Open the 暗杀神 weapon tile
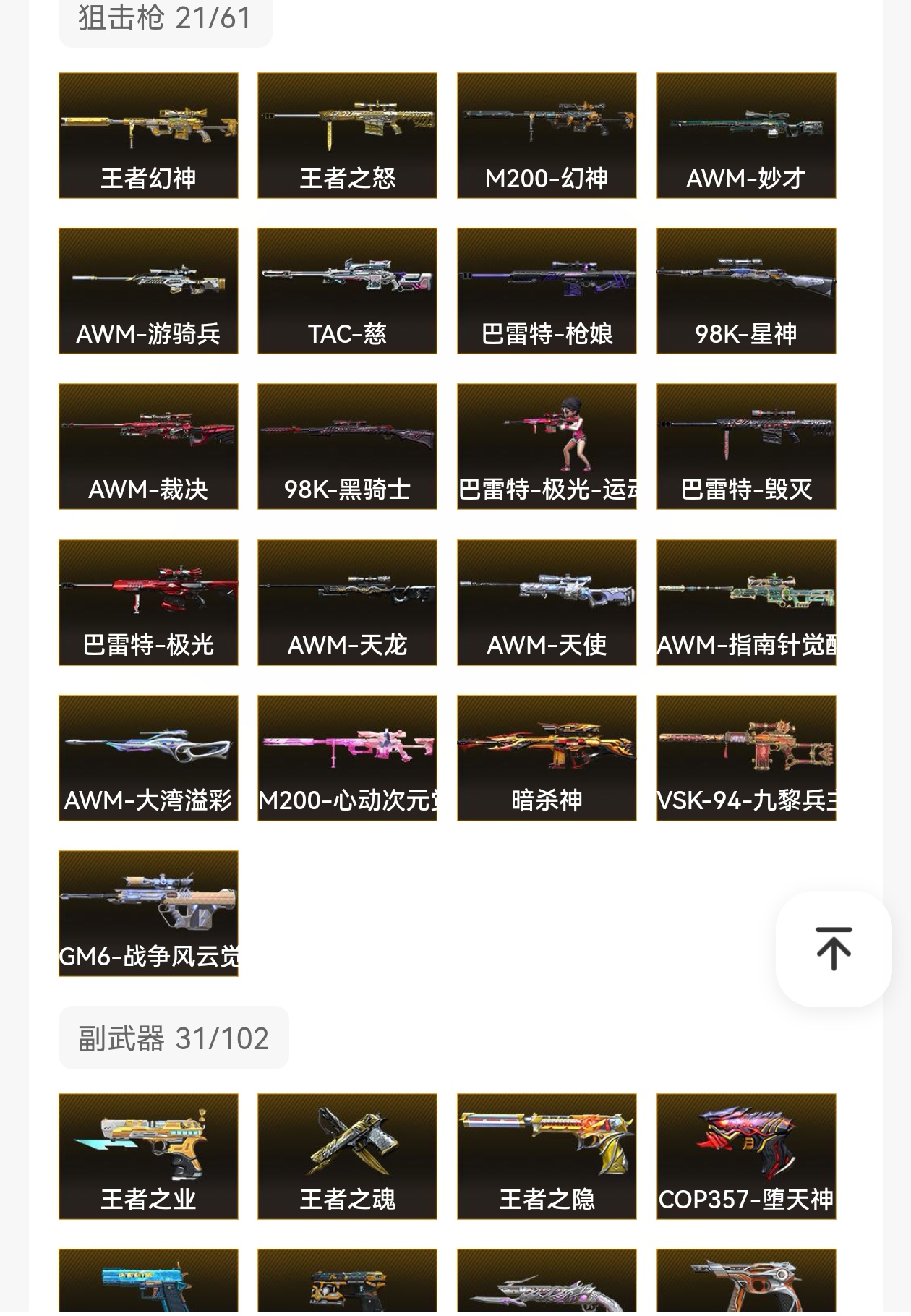 547,758
